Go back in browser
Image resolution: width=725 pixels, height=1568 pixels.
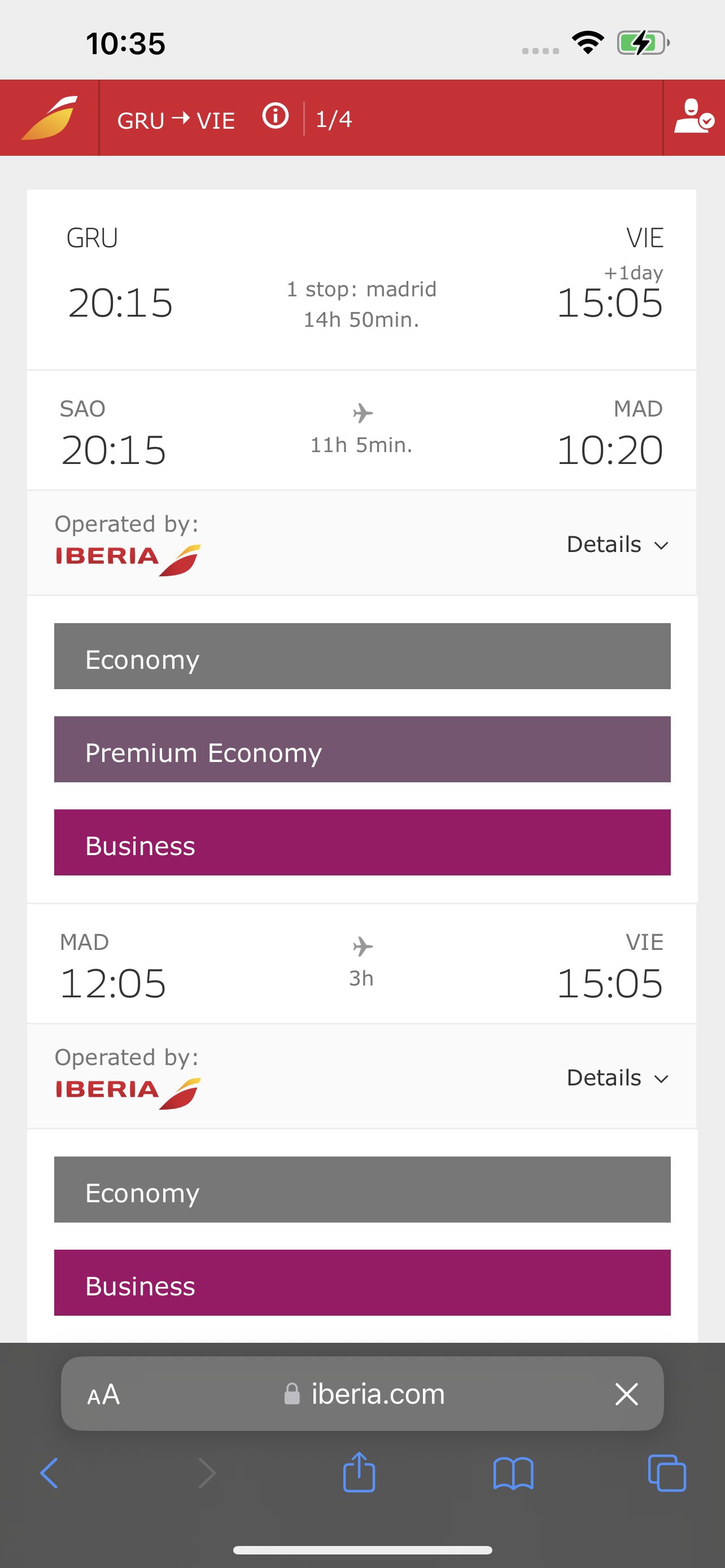49,1473
